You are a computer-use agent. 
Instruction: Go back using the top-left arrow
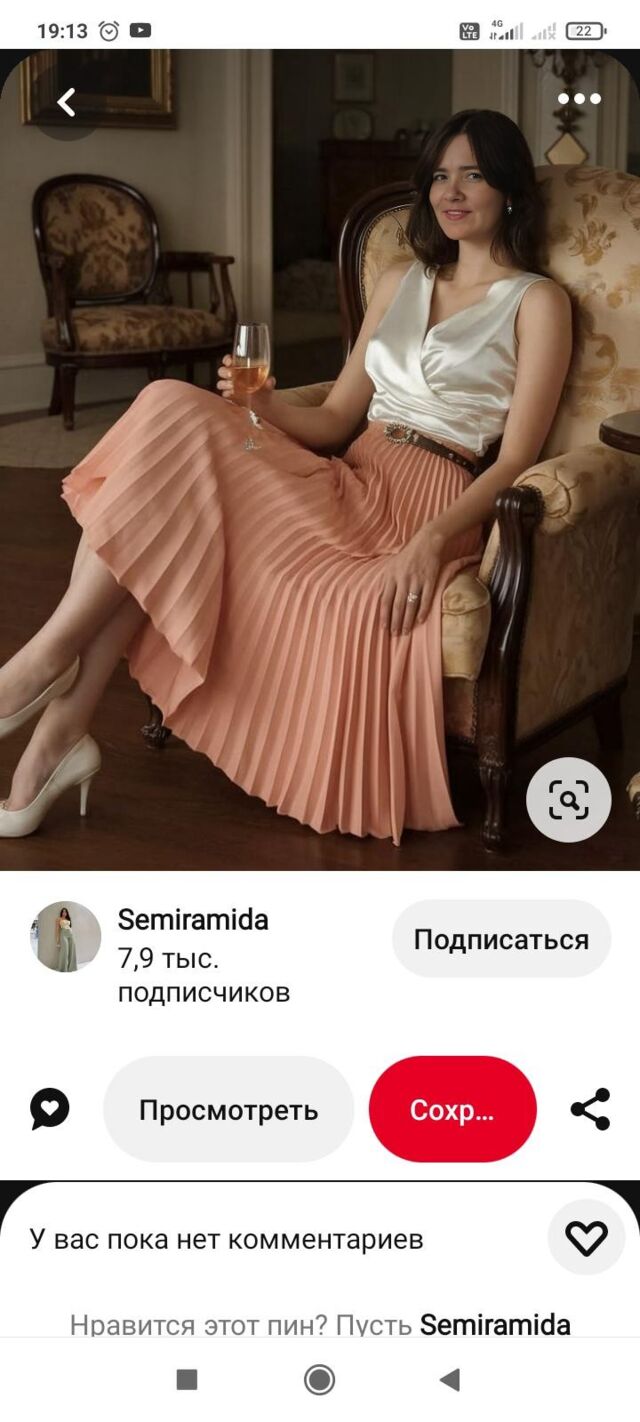(66, 101)
